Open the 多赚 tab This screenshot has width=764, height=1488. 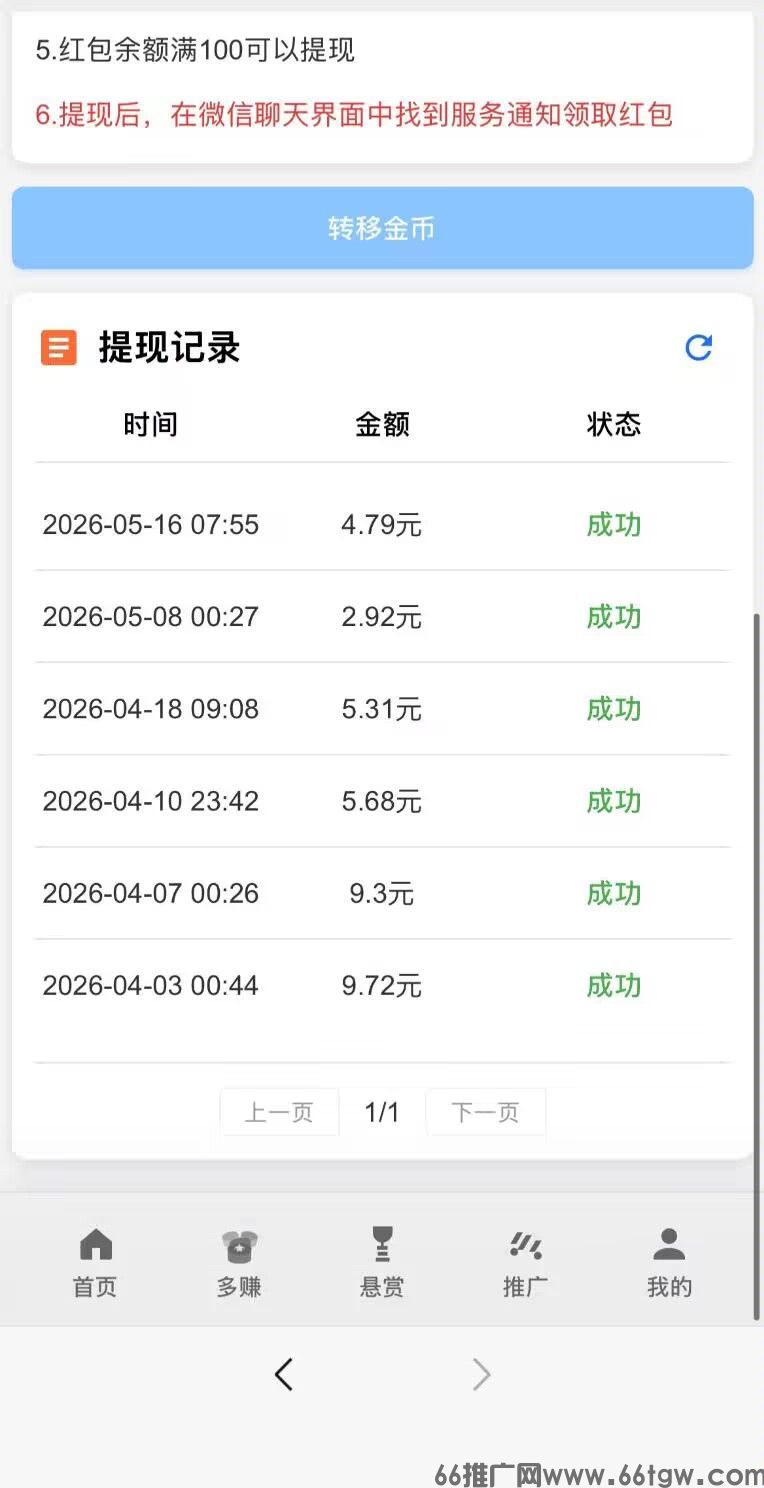pyautogui.click(x=239, y=1263)
